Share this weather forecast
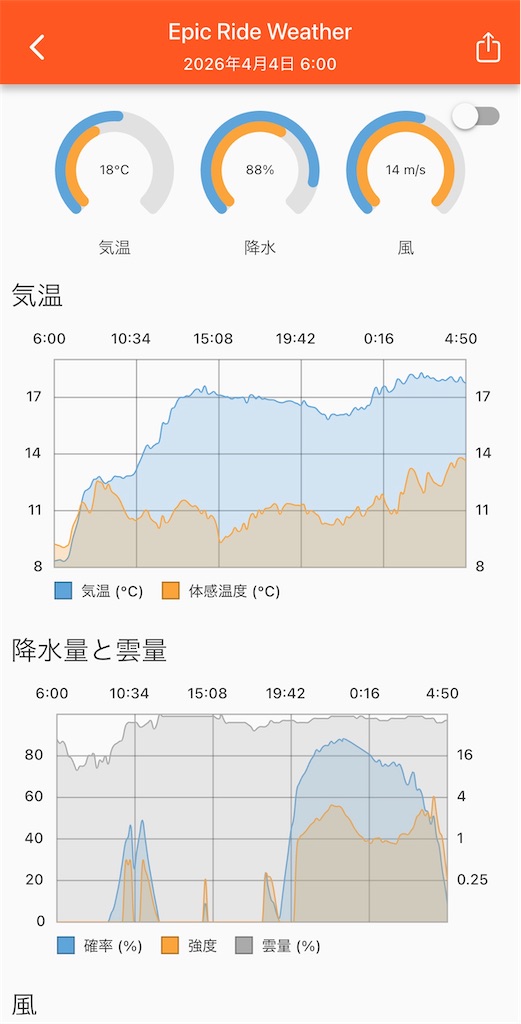 tap(488, 47)
